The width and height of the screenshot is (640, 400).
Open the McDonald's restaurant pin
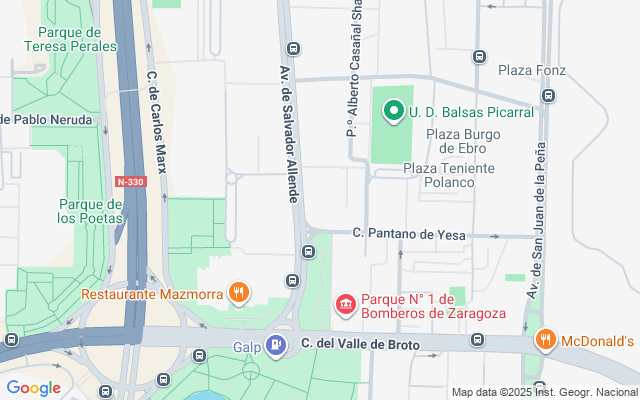pyautogui.click(x=545, y=341)
